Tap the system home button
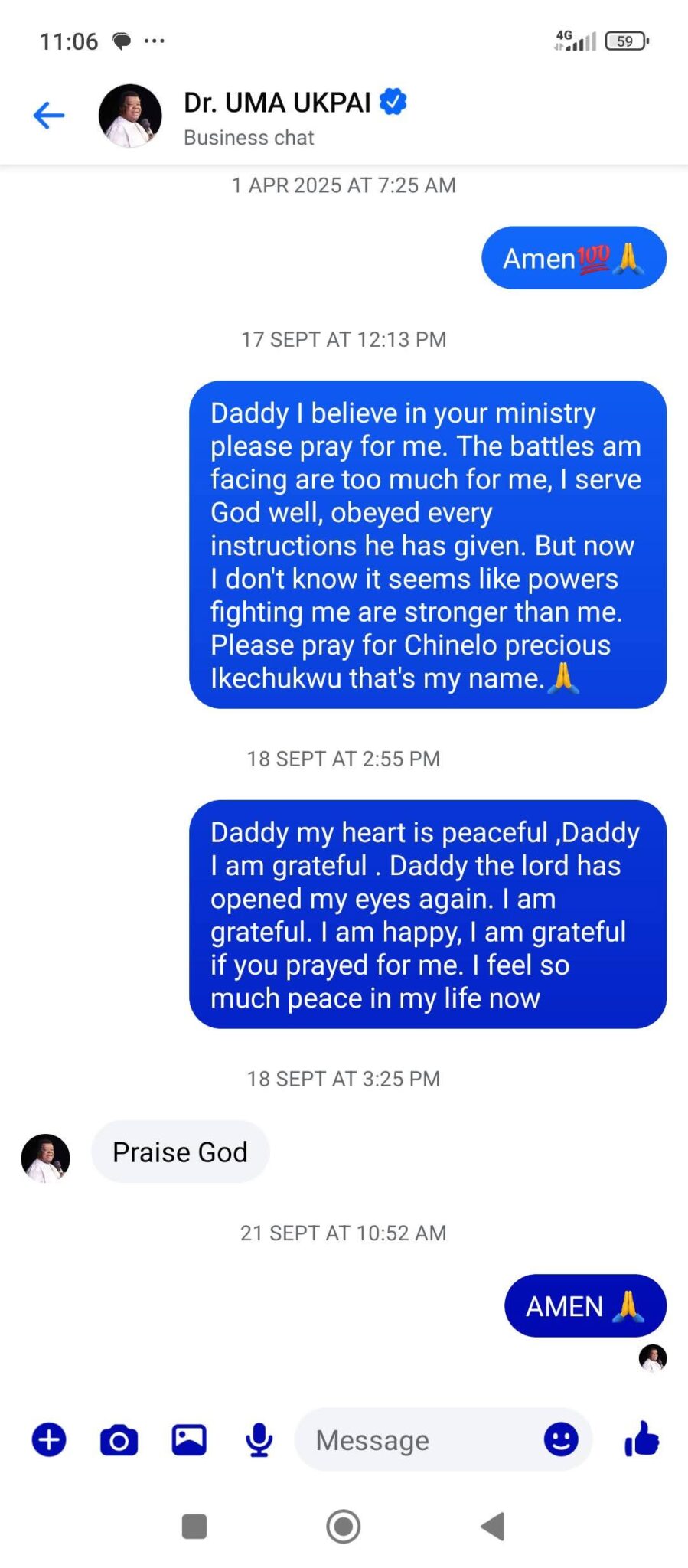This screenshot has width=688, height=1568. coord(344,1526)
